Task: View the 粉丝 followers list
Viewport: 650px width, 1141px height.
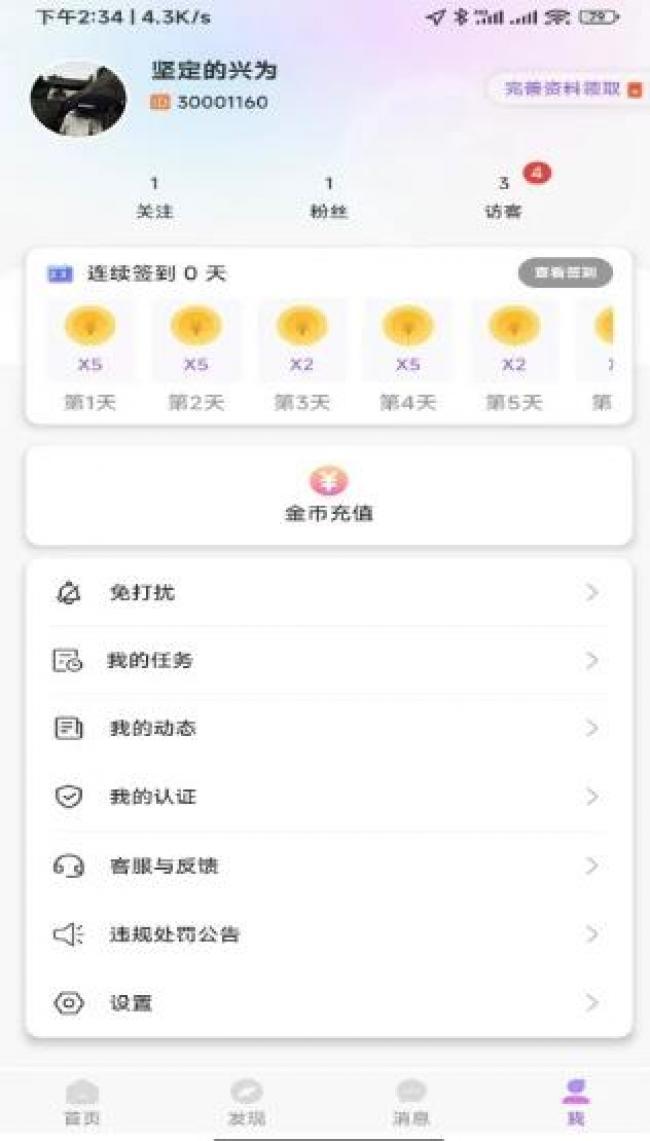Action: coord(328,197)
